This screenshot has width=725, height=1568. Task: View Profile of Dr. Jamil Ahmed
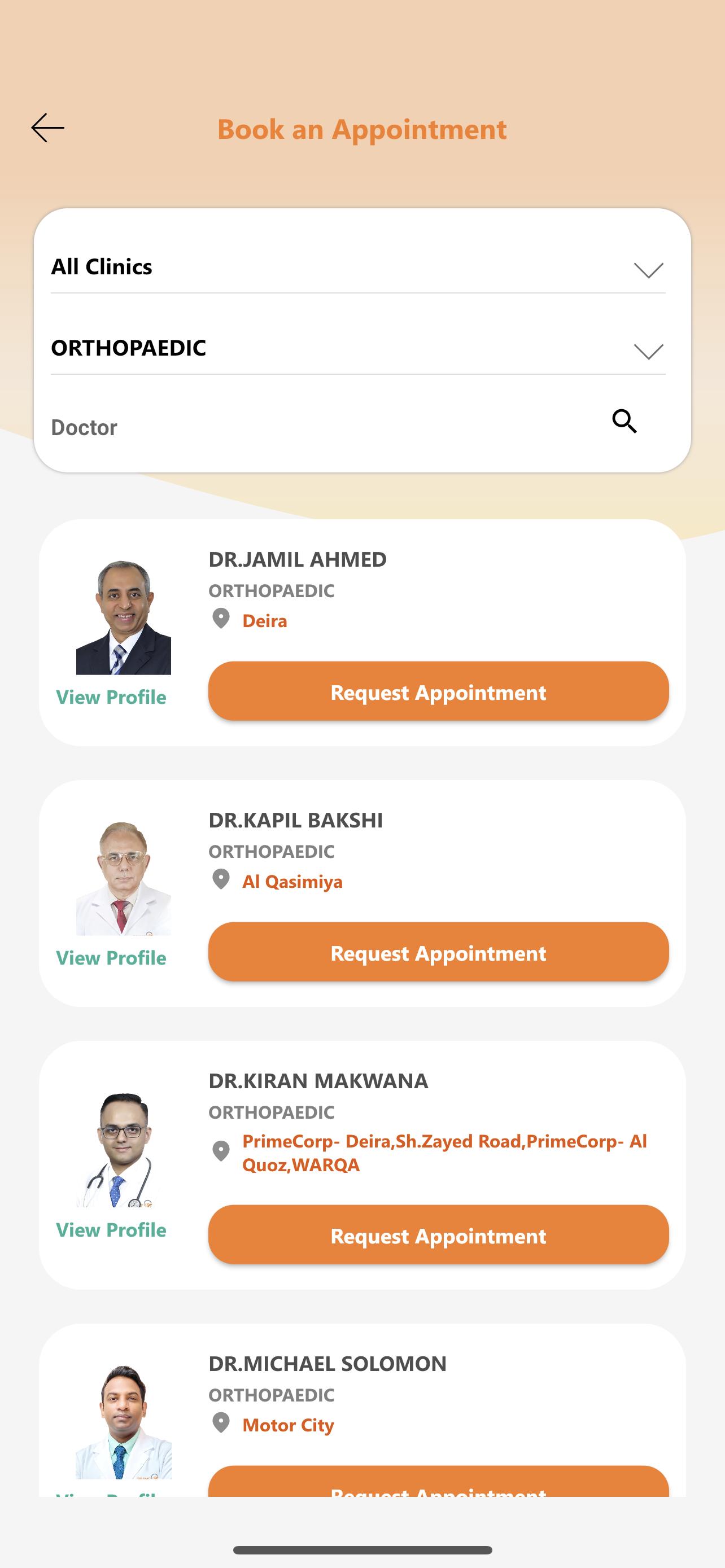111,697
